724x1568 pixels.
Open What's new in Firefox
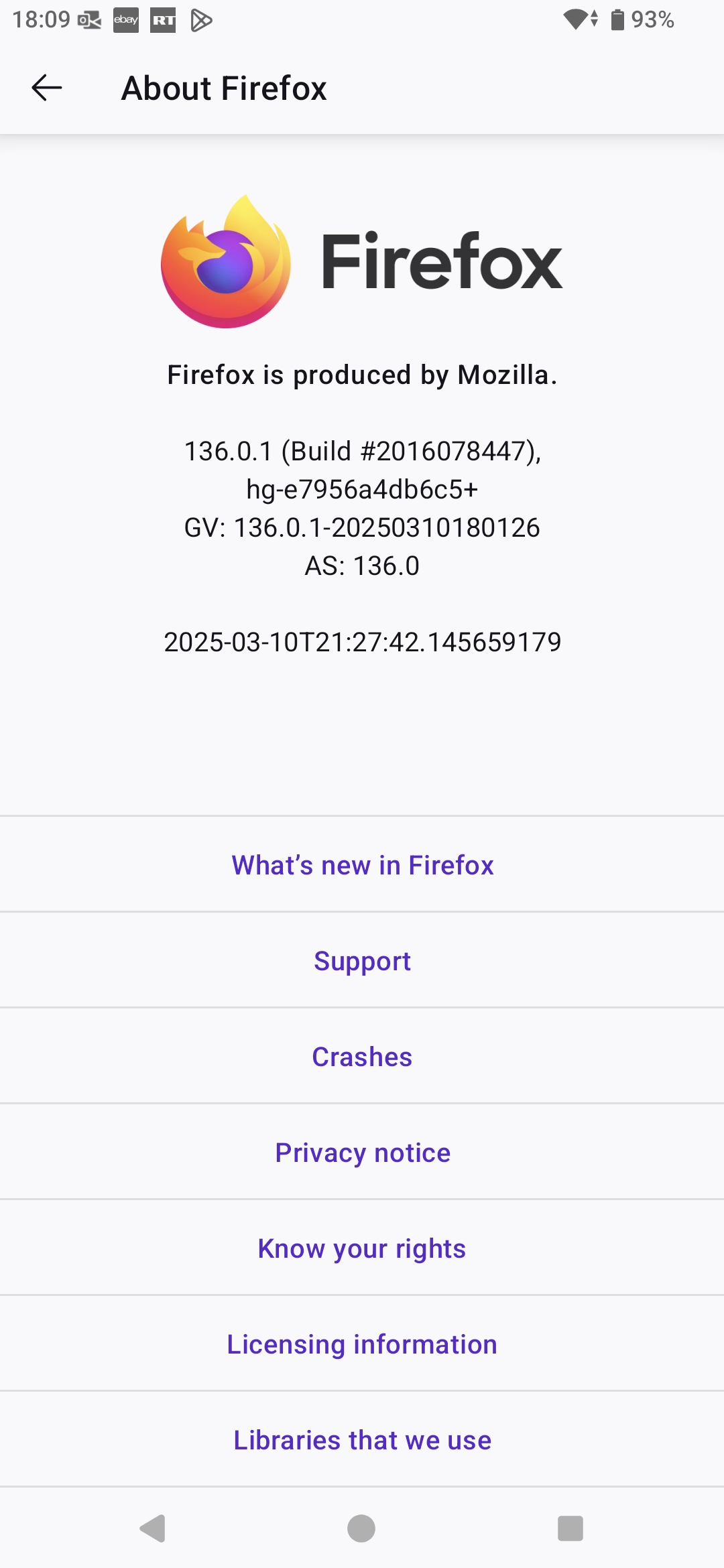(362, 864)
